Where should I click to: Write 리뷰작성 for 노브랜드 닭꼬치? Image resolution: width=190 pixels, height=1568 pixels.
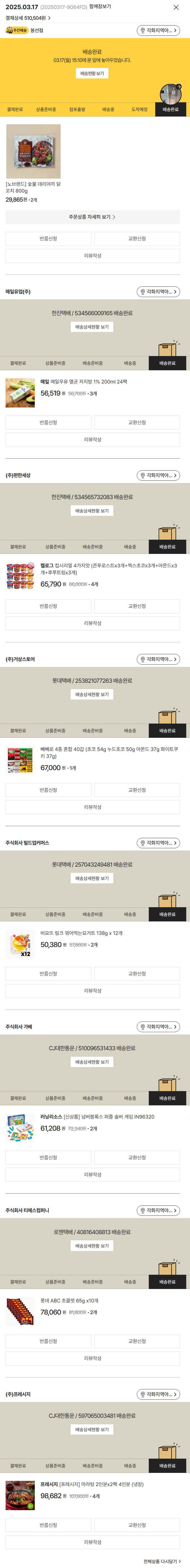(x=92, y=256)
